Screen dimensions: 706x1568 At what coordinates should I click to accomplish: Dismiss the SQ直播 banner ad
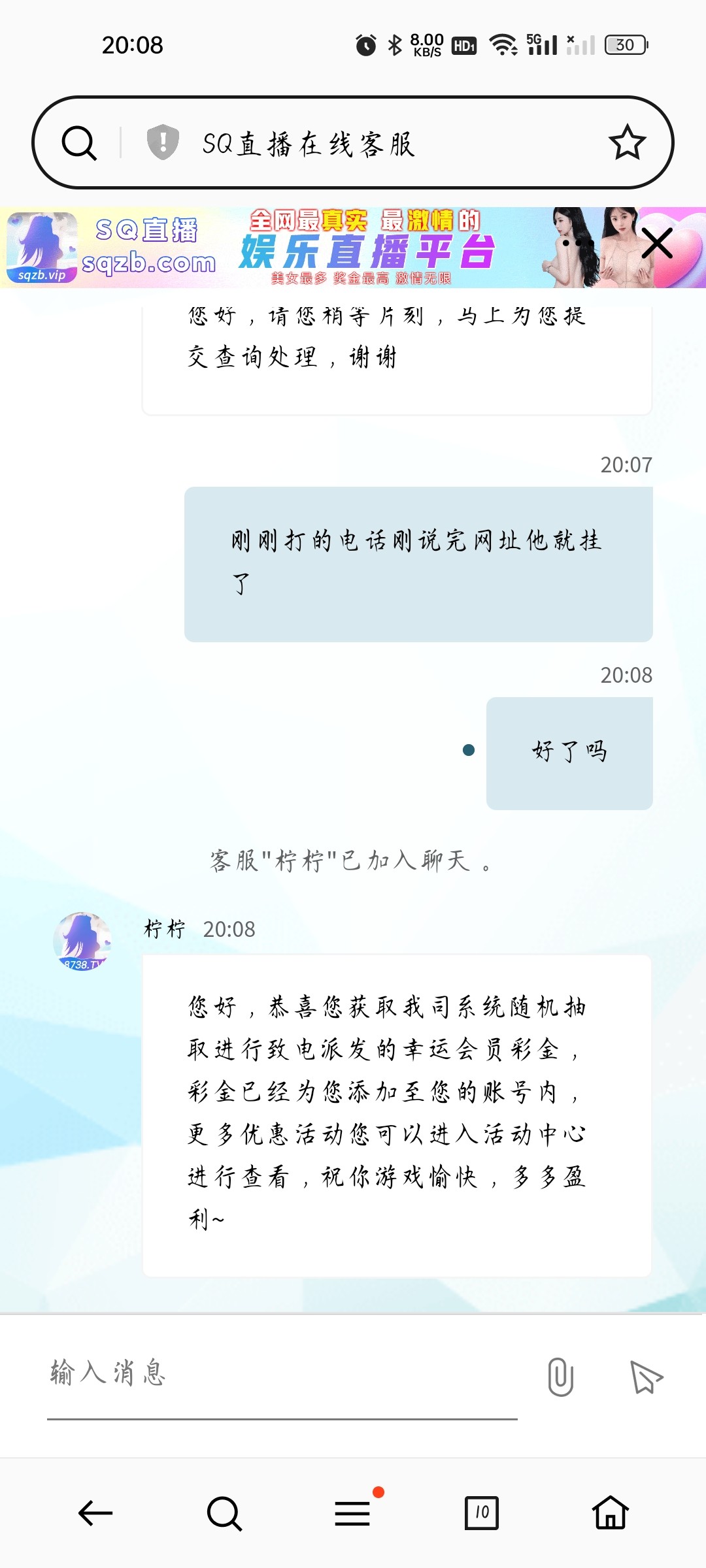pos(657,244)
